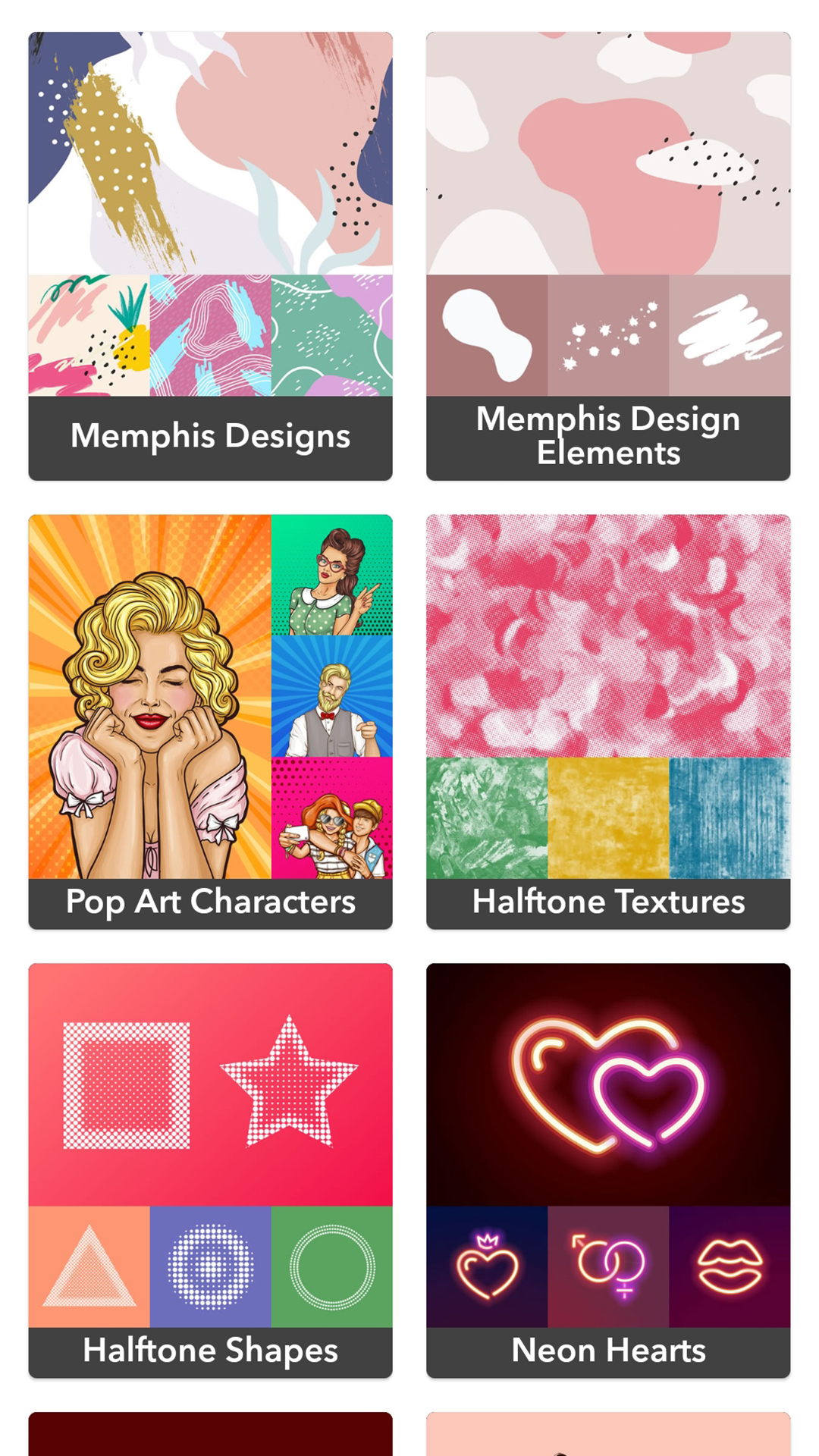Select the Halftone Textures pack
This screenshot has height=1456, width=819.
607,720
